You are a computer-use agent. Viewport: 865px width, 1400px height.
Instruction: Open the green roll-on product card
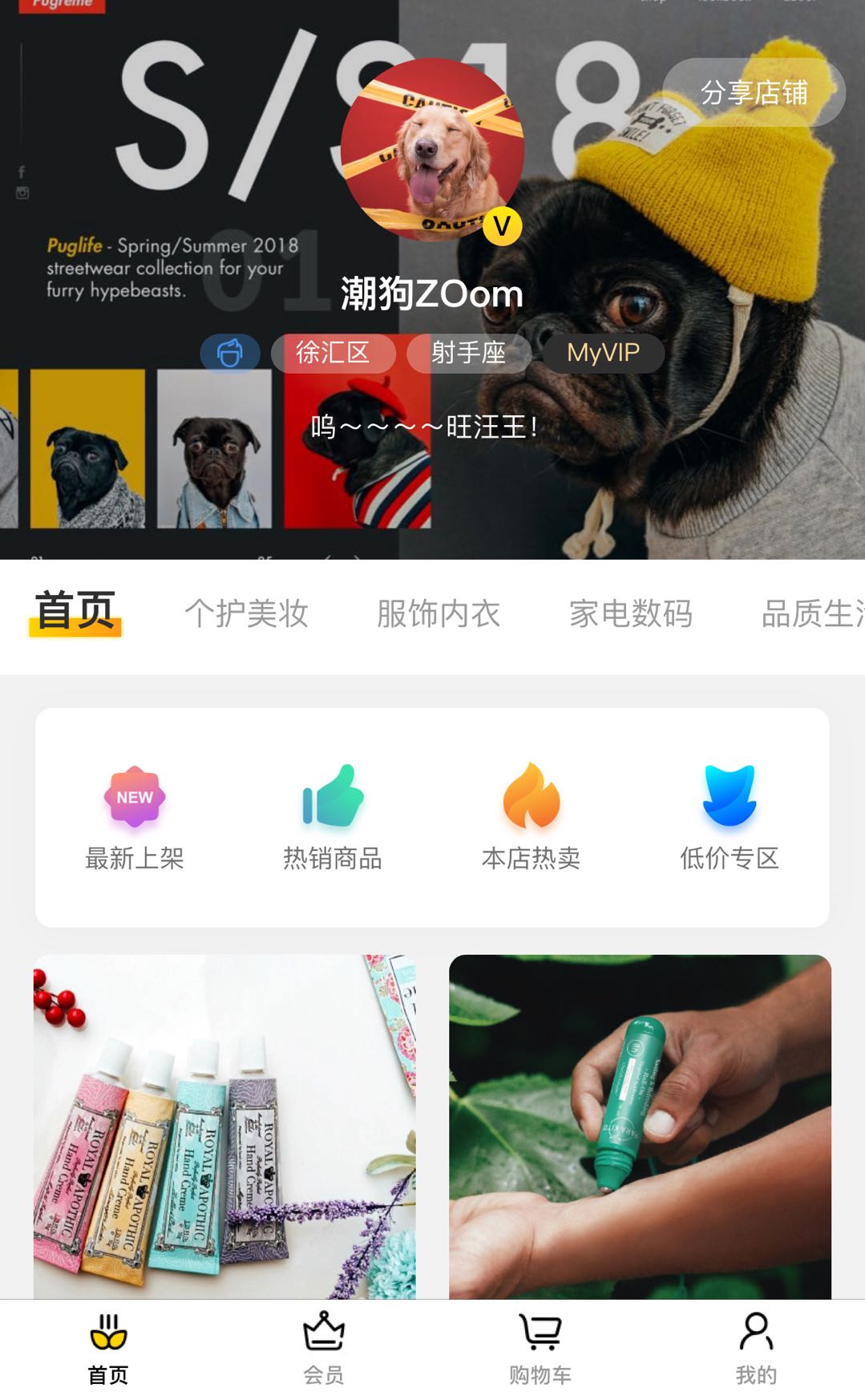640,1127
